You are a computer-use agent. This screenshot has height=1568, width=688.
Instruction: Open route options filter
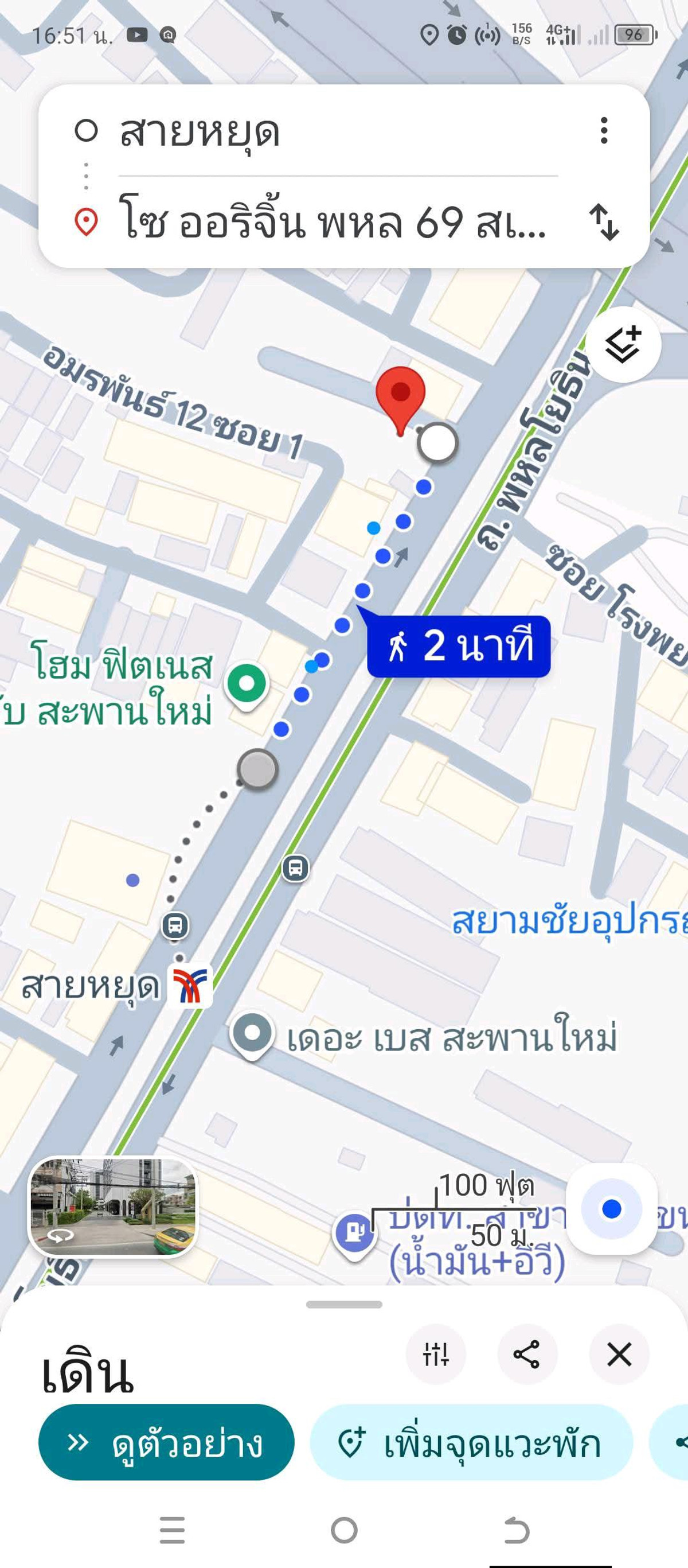coord(436,1355)
